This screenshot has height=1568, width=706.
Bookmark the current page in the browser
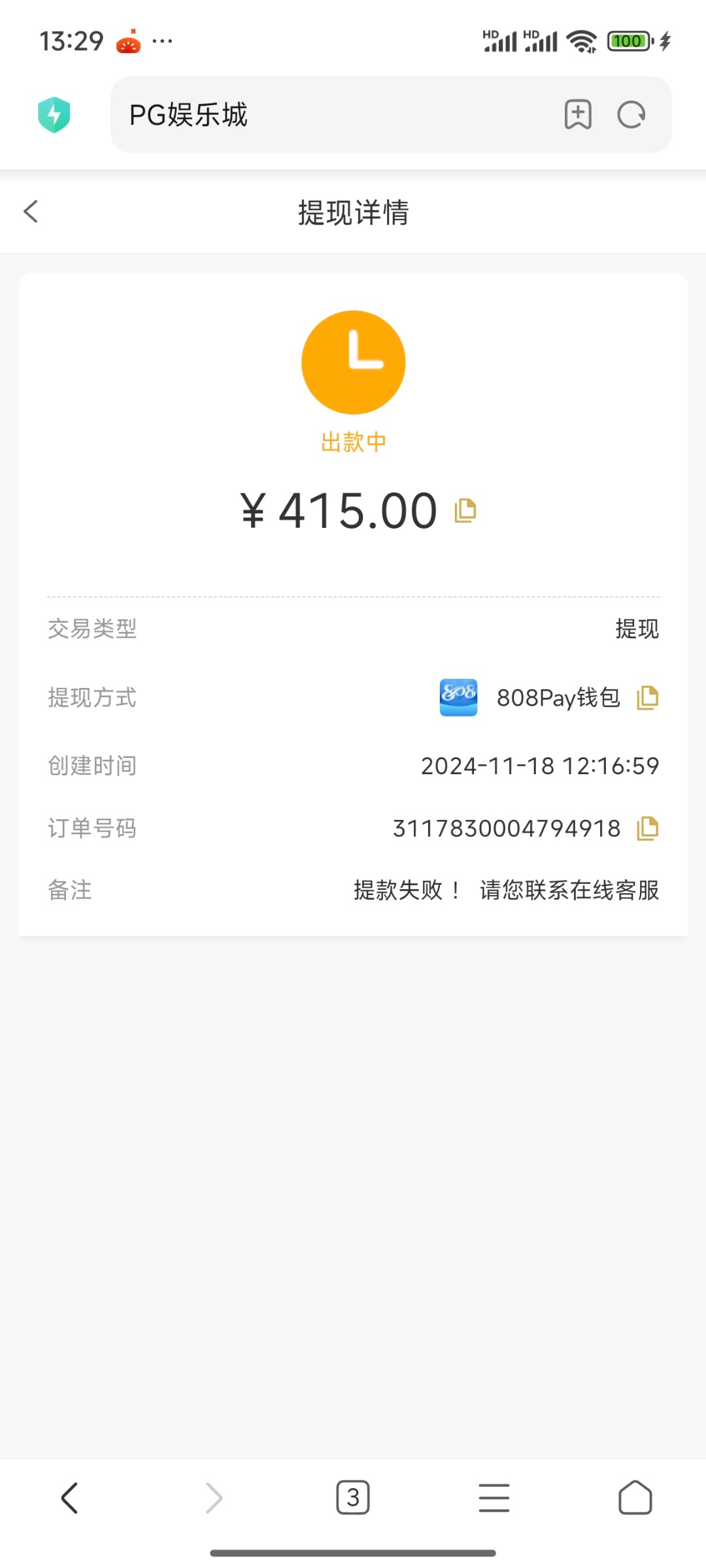[x=578, y=115]
